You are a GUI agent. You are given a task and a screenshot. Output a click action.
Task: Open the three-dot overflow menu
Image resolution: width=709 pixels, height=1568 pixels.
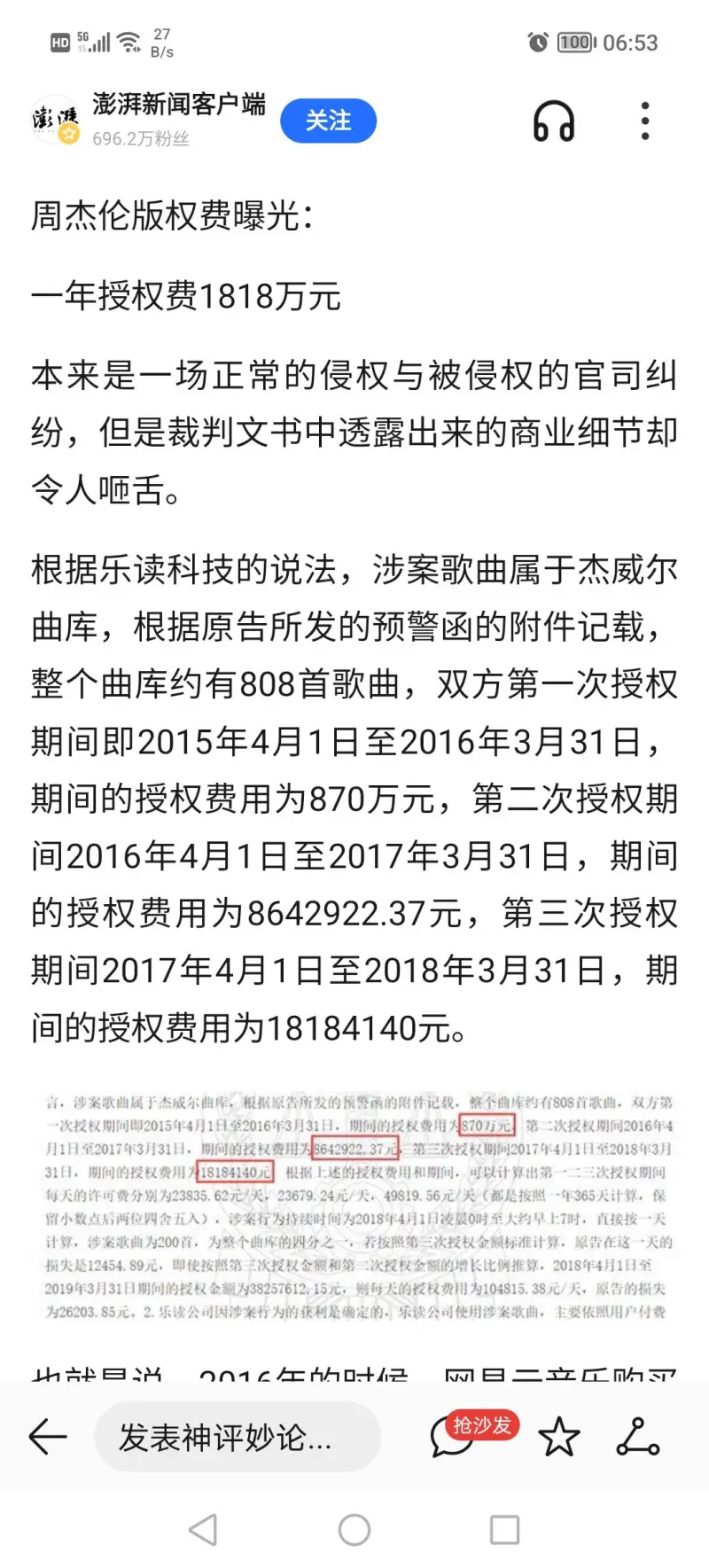tap(645, 121)
